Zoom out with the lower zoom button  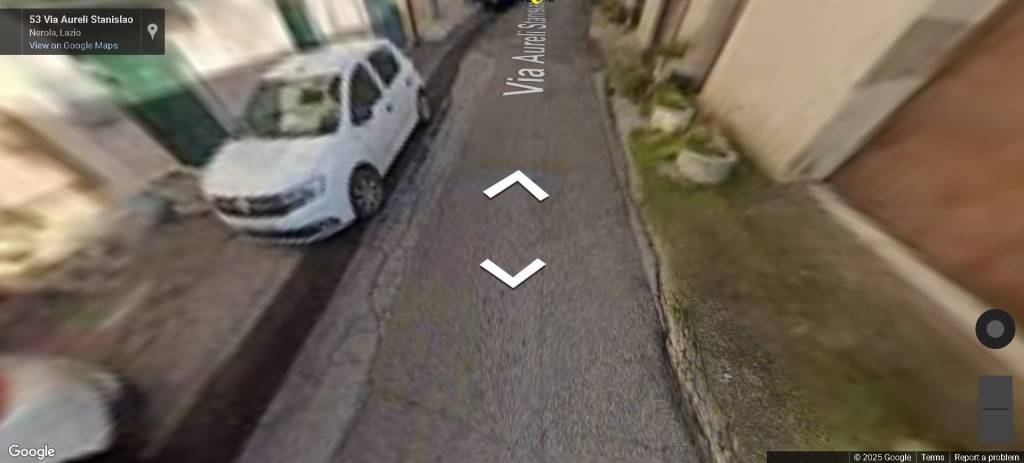[x=995, y=426]
